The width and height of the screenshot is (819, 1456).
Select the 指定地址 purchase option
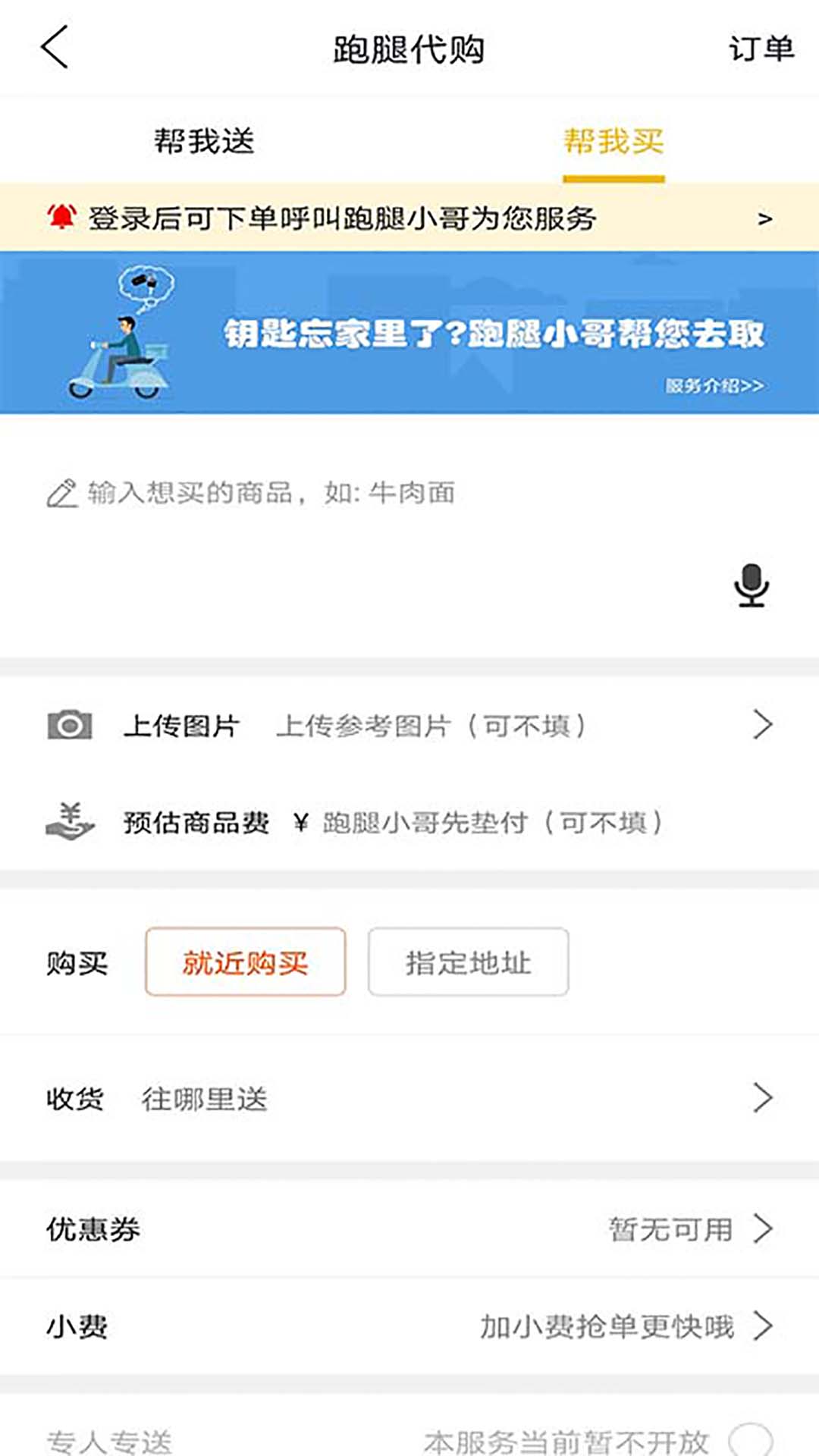(468, 963)
